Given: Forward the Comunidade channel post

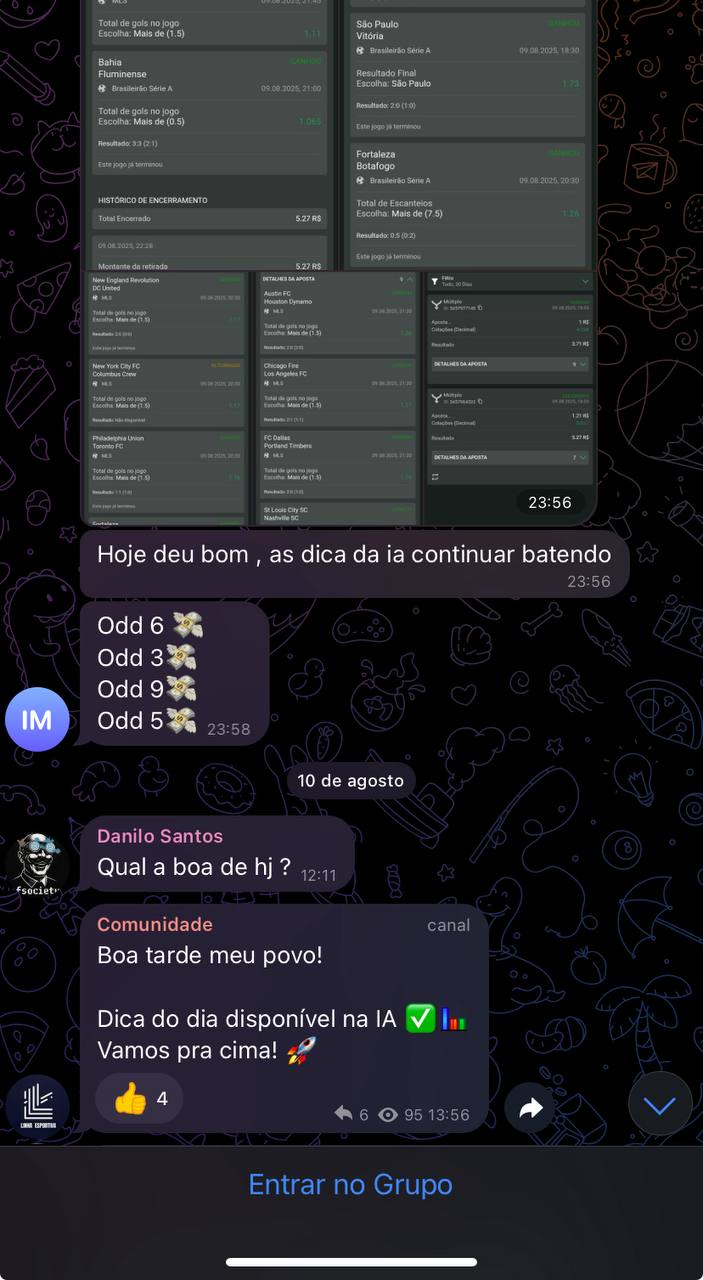Looking at the screenshot, I should (x=530, y=1107).
